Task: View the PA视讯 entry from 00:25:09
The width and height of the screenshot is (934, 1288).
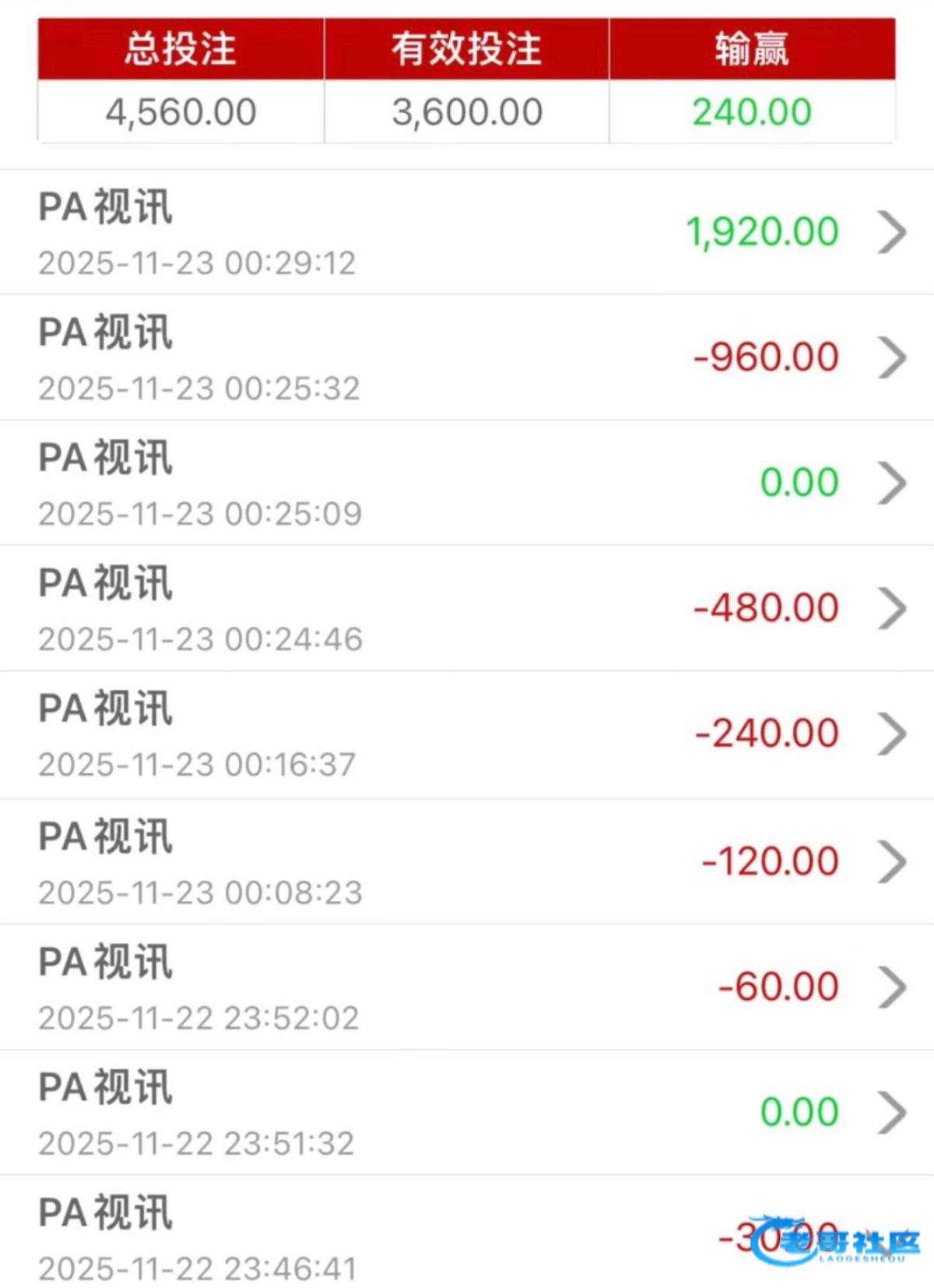Action: coord(467,483)
